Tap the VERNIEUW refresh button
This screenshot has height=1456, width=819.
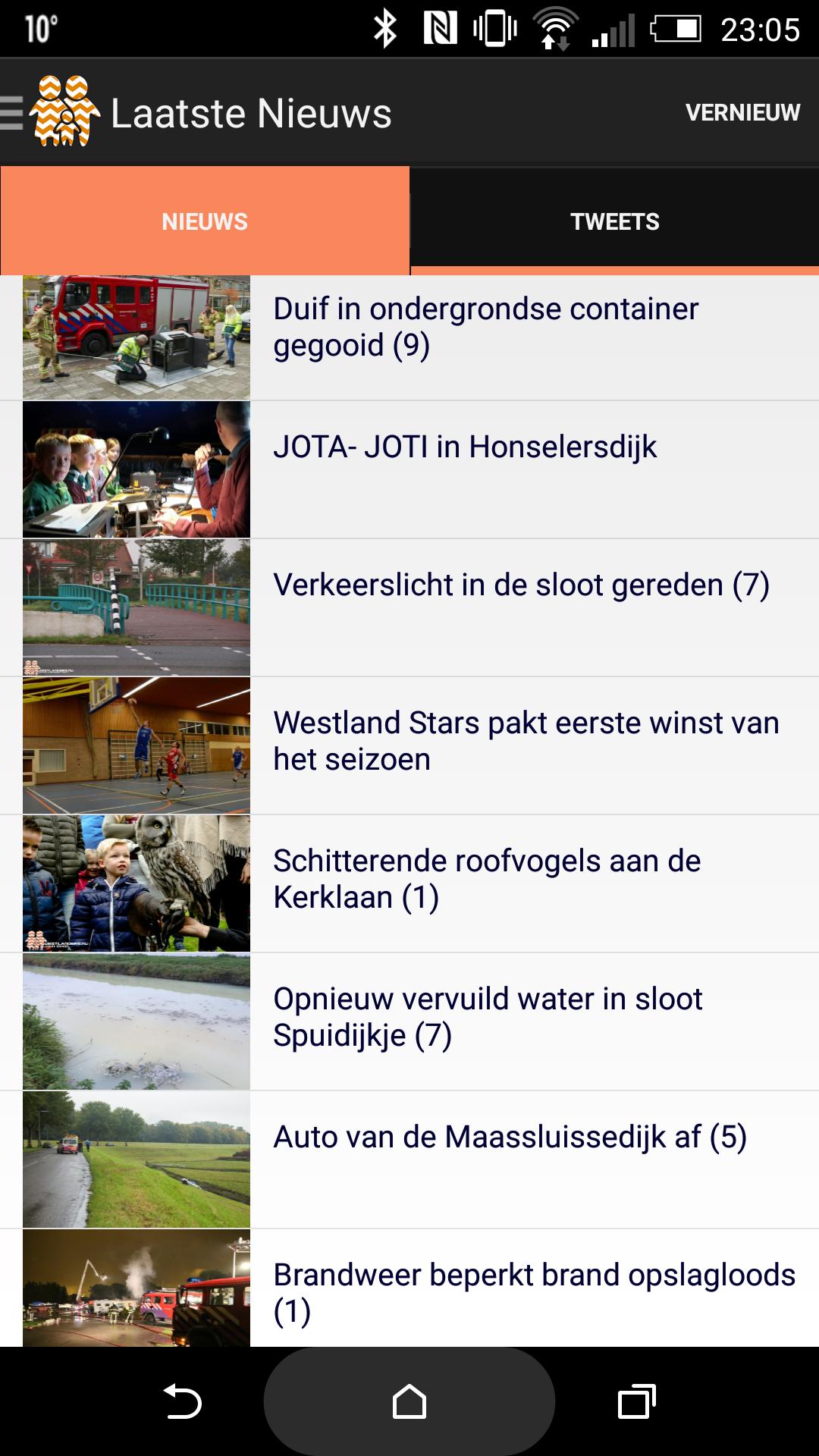742,113
